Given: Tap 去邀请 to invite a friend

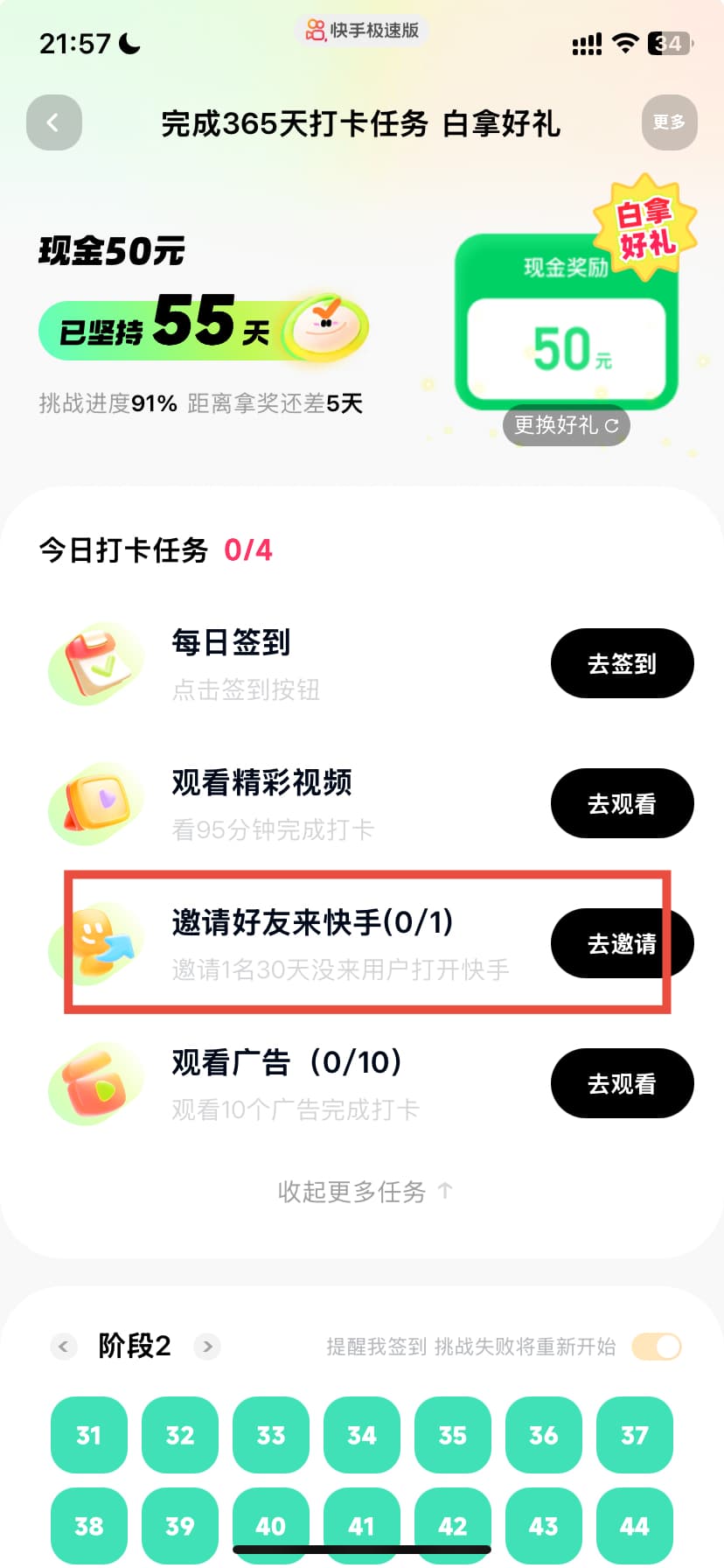Looking at the screenshot, I should pos(622,943).
